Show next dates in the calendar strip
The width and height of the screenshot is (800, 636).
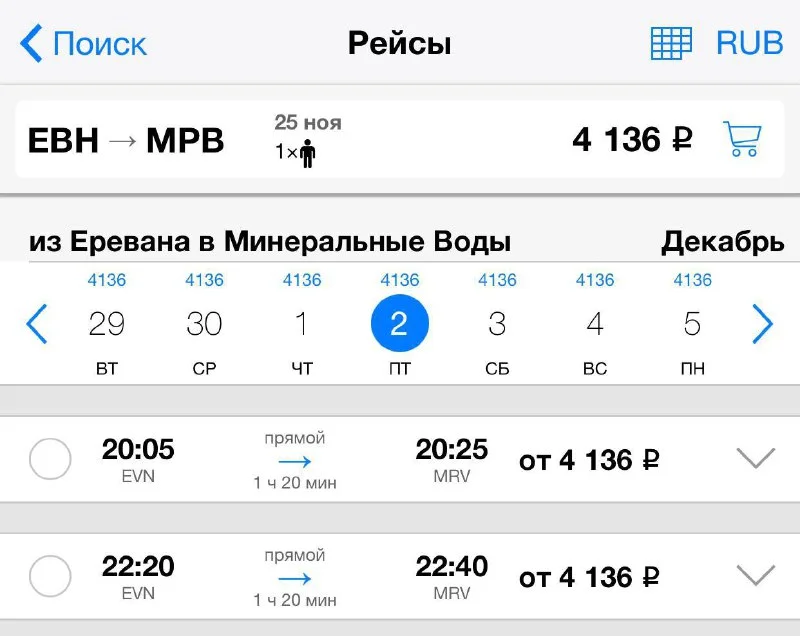pos(762,324)
